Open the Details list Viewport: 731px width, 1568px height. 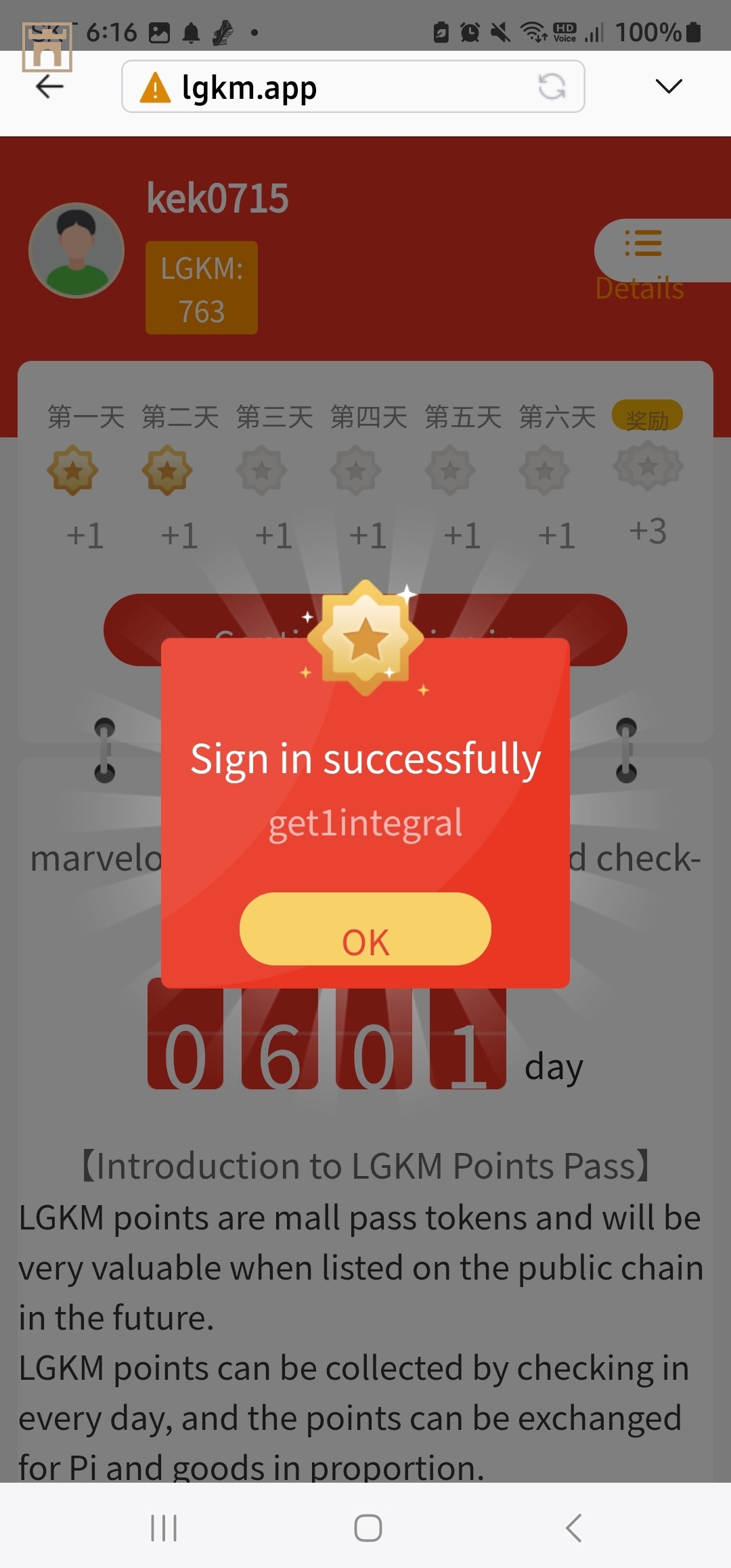pyautogui.click(x=642, y=259)
